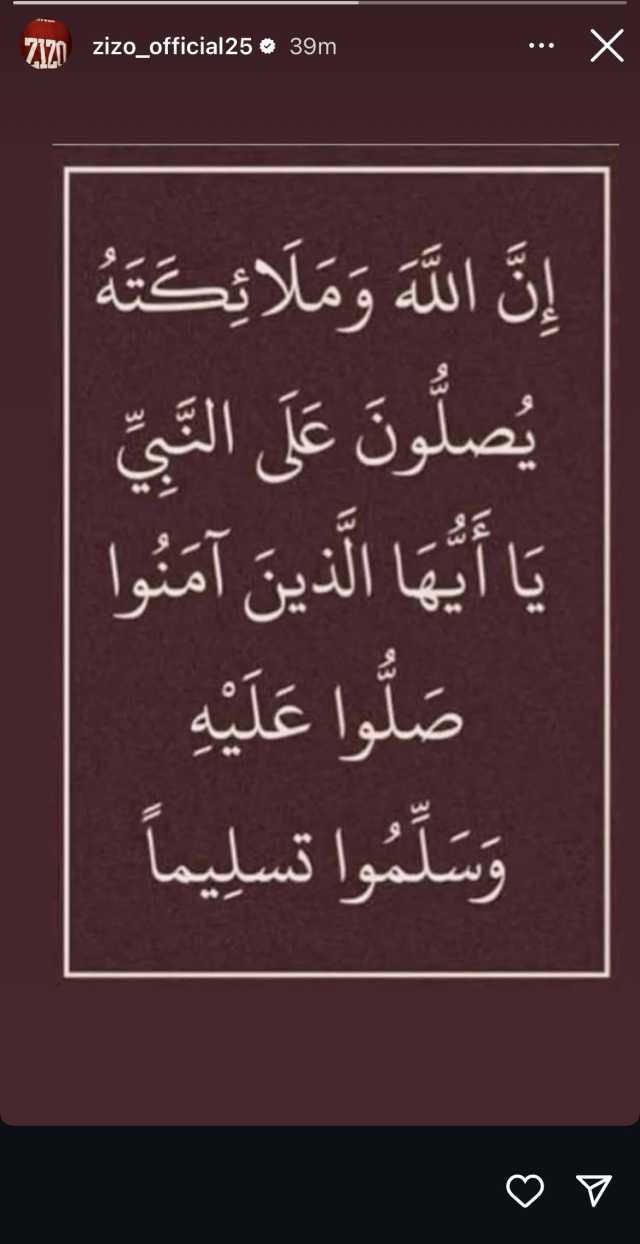Like this story with the heart
Image resolution: width=640 pixels, height=1244 pixels.
coord(525,1190)
